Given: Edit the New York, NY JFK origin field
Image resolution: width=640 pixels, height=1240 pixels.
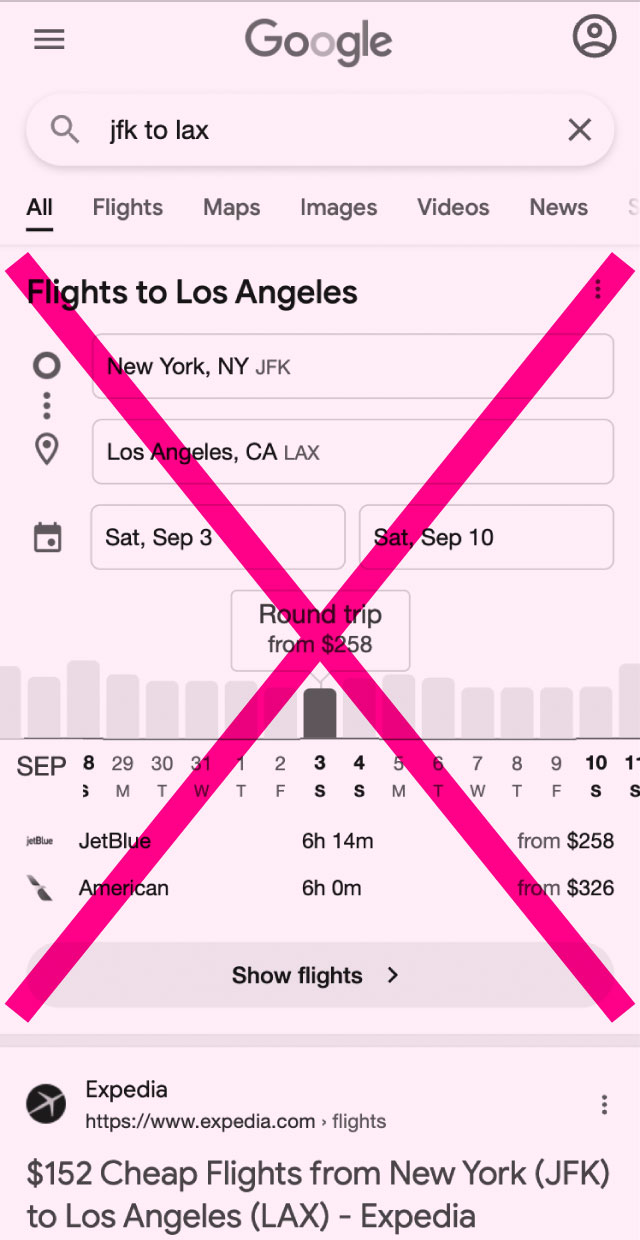Looking at the screenshot, I should coord(352,367).
